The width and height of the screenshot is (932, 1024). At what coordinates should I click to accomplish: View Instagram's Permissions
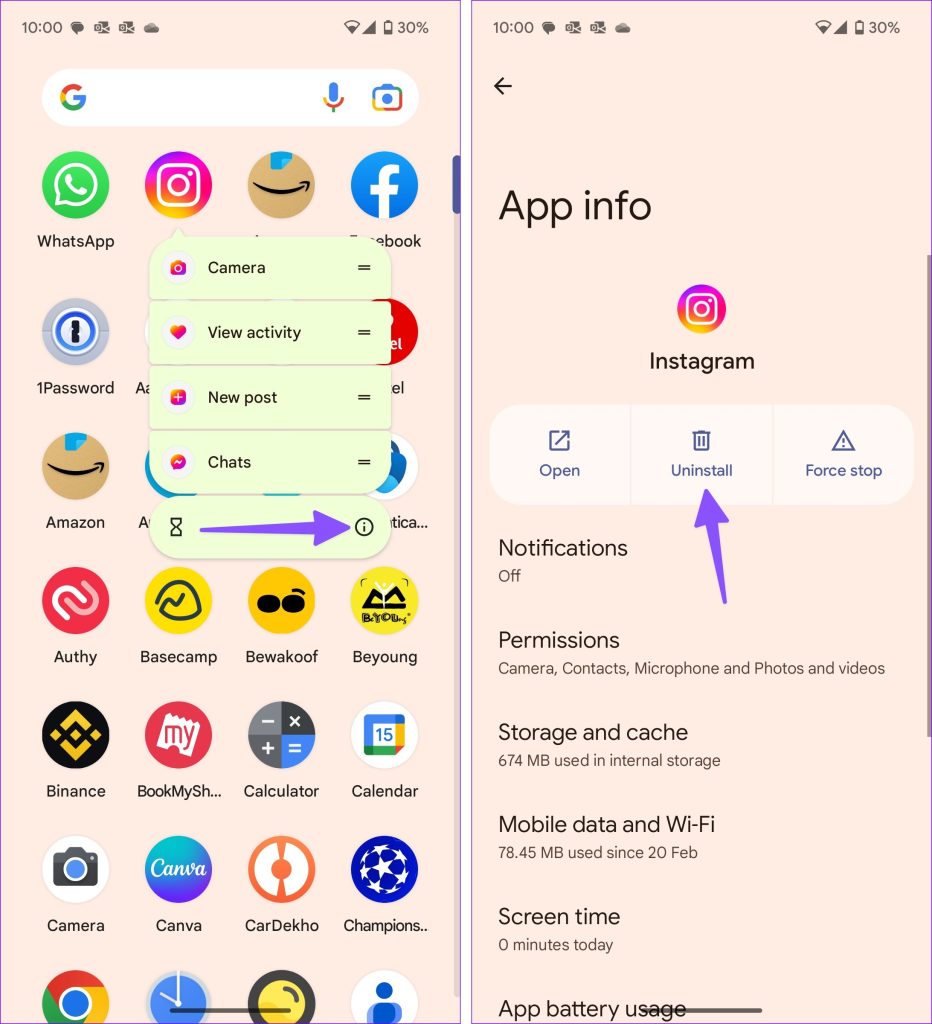[690, 652]
